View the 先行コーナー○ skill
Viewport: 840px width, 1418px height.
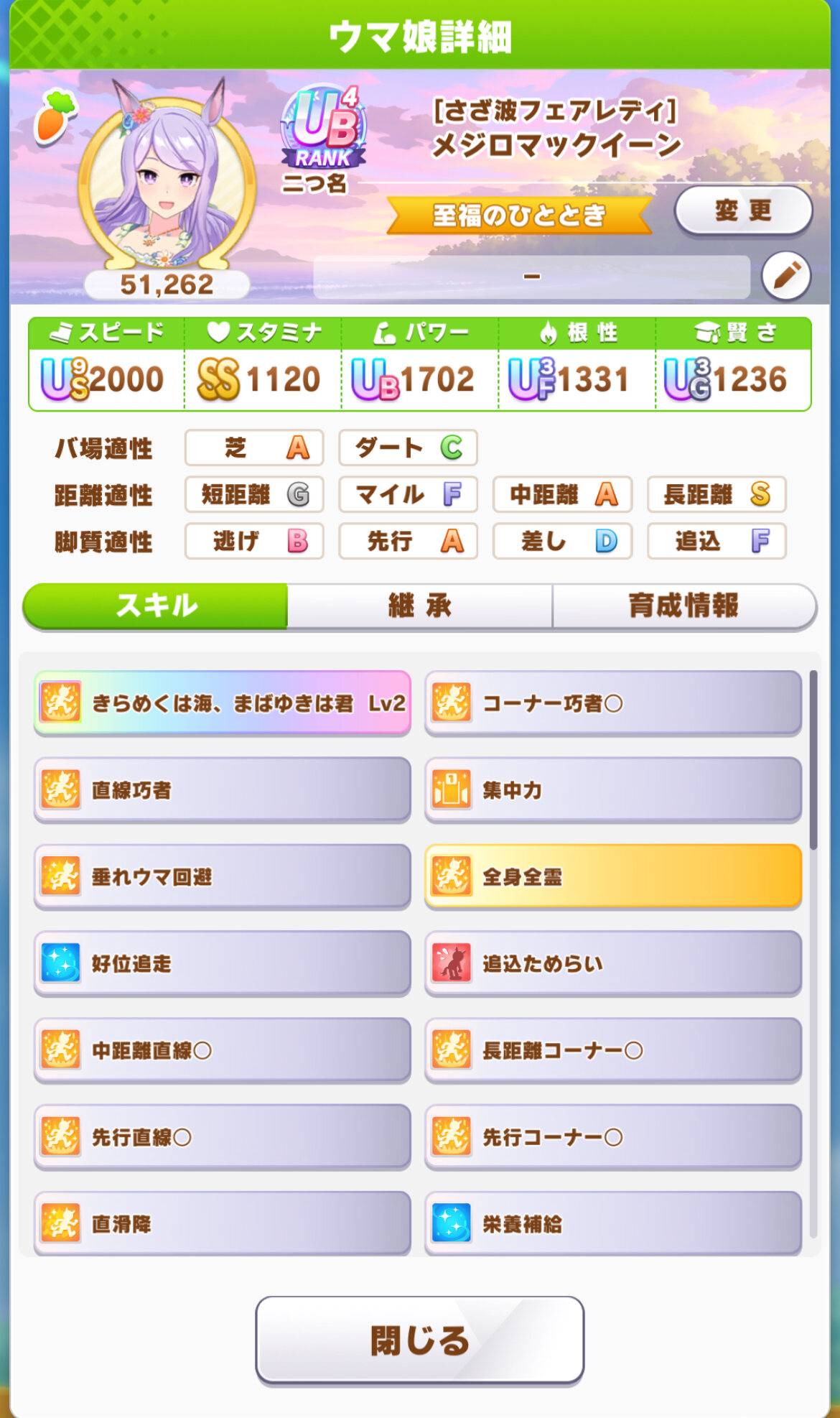pos(613,1137)
